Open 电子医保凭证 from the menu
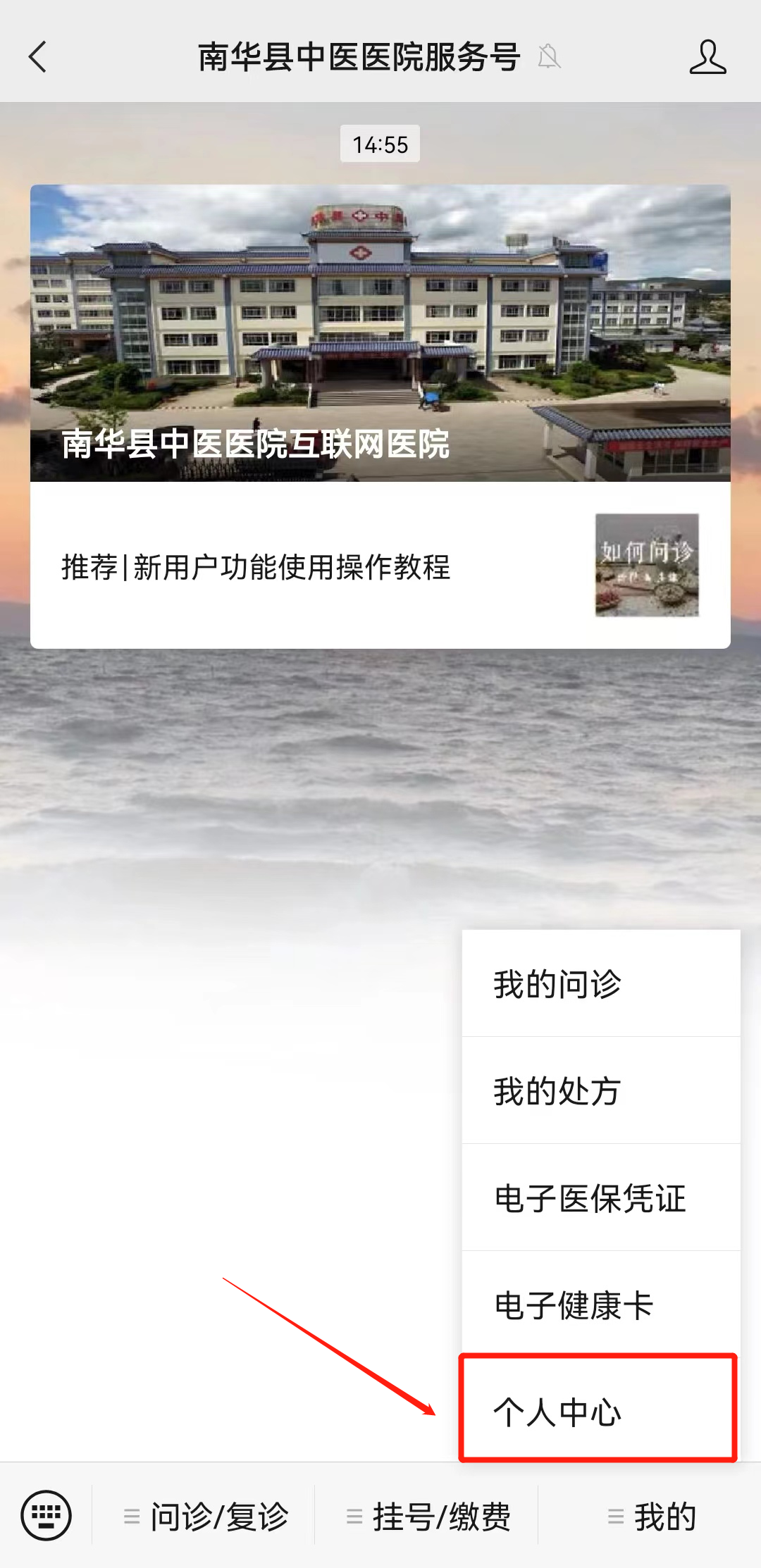The width and height of the screenshot is (761, 1568). [x=600, y=1199]
